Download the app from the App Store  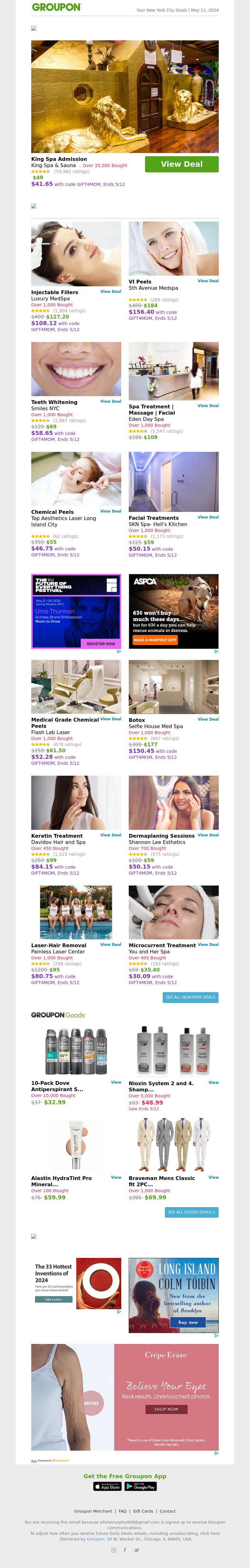pyautogui.click(x=108, y=1486)
